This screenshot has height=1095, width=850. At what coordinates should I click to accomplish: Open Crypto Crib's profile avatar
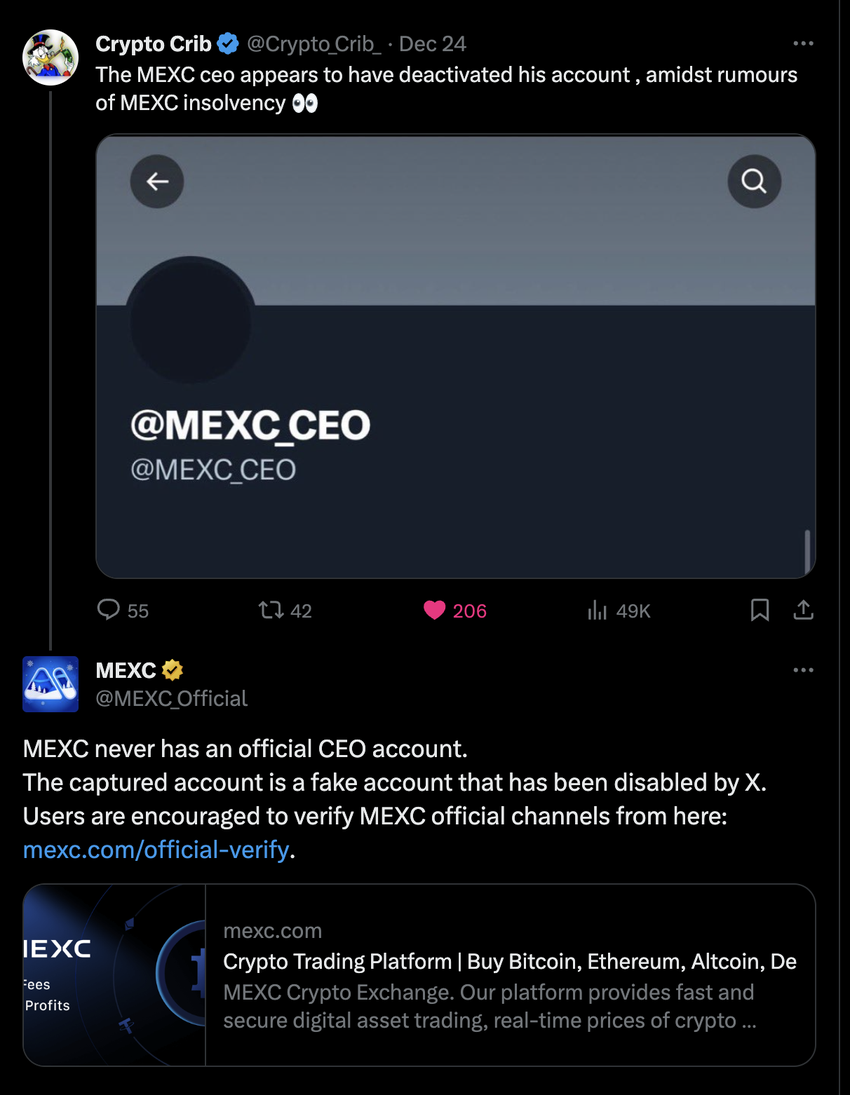pyautogui.click(x=50, y=58)
